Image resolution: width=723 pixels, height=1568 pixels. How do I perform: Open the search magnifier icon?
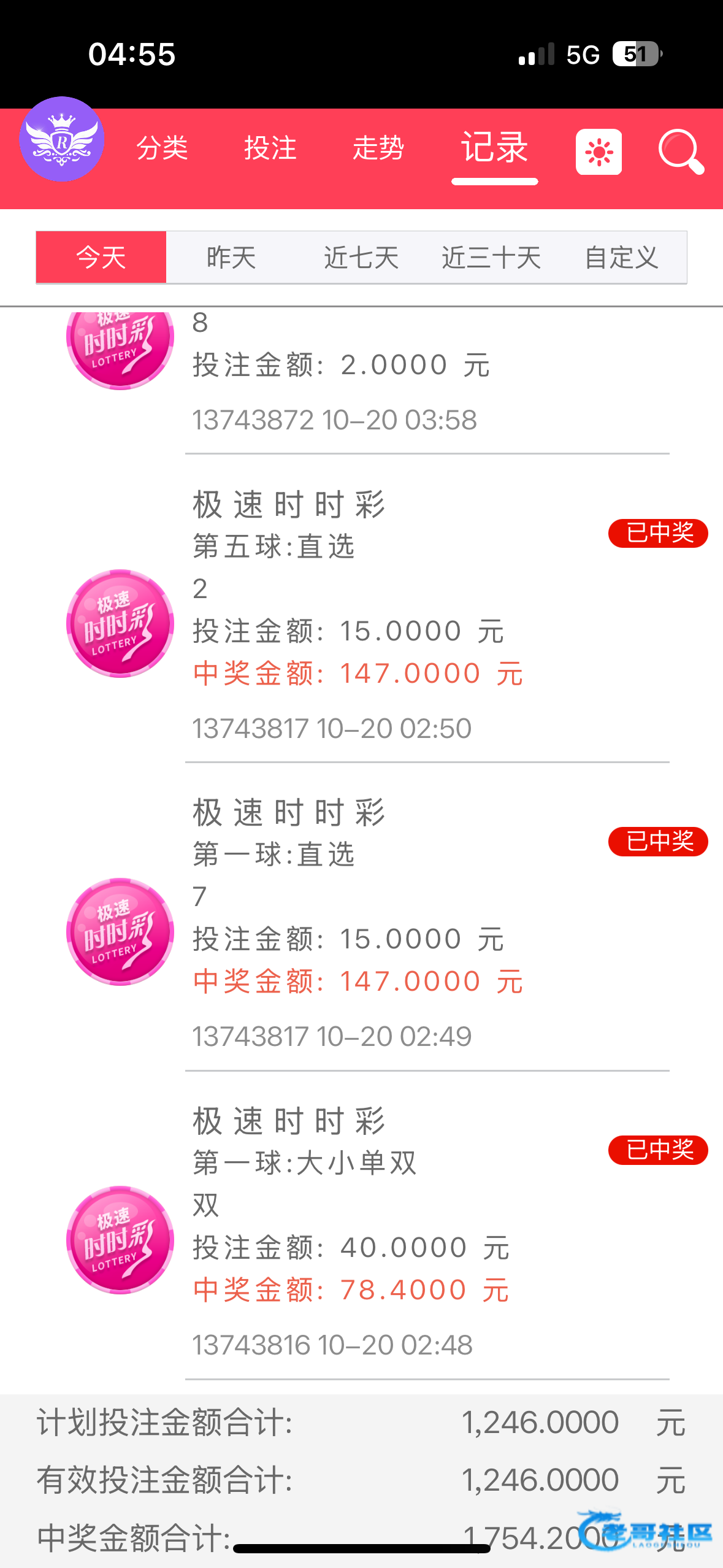(680, 151)
